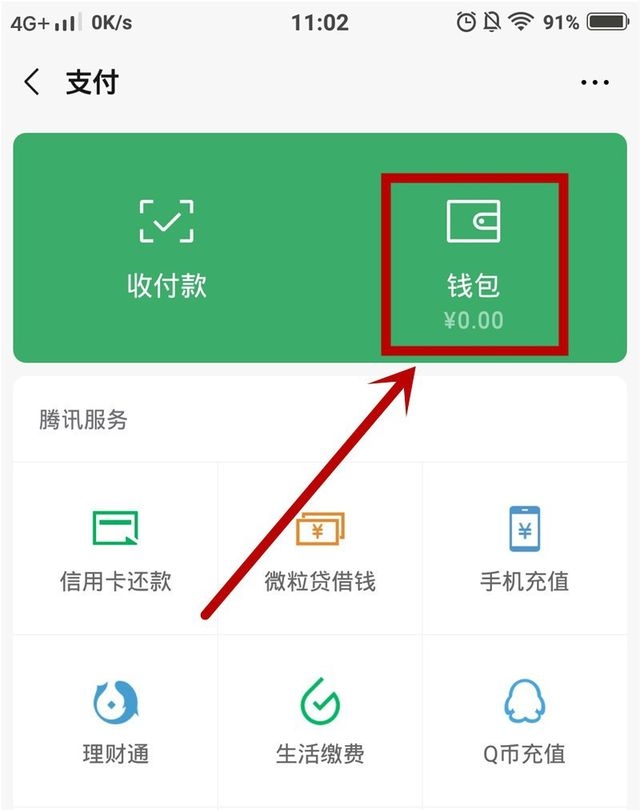Image resolution: width=640 pixels, height=810 pixels.
Task: Go back from the 支付 page
Action: (33, 82)
